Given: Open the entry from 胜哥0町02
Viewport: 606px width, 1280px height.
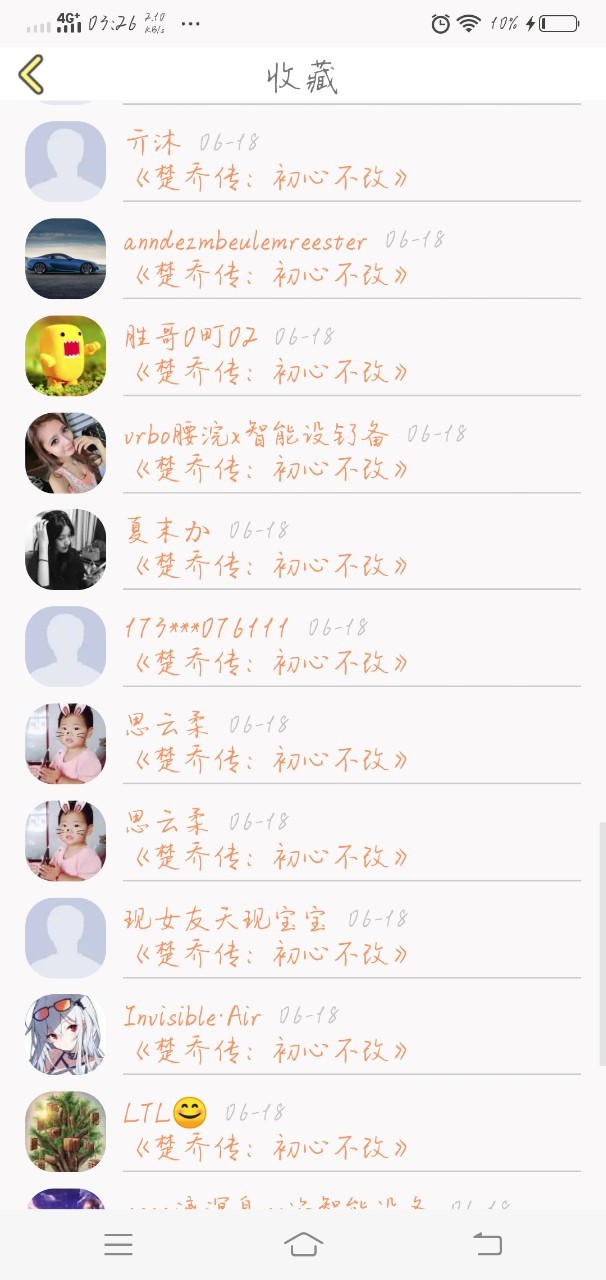Looking at the screenshot, I should [x=303, y=355].
